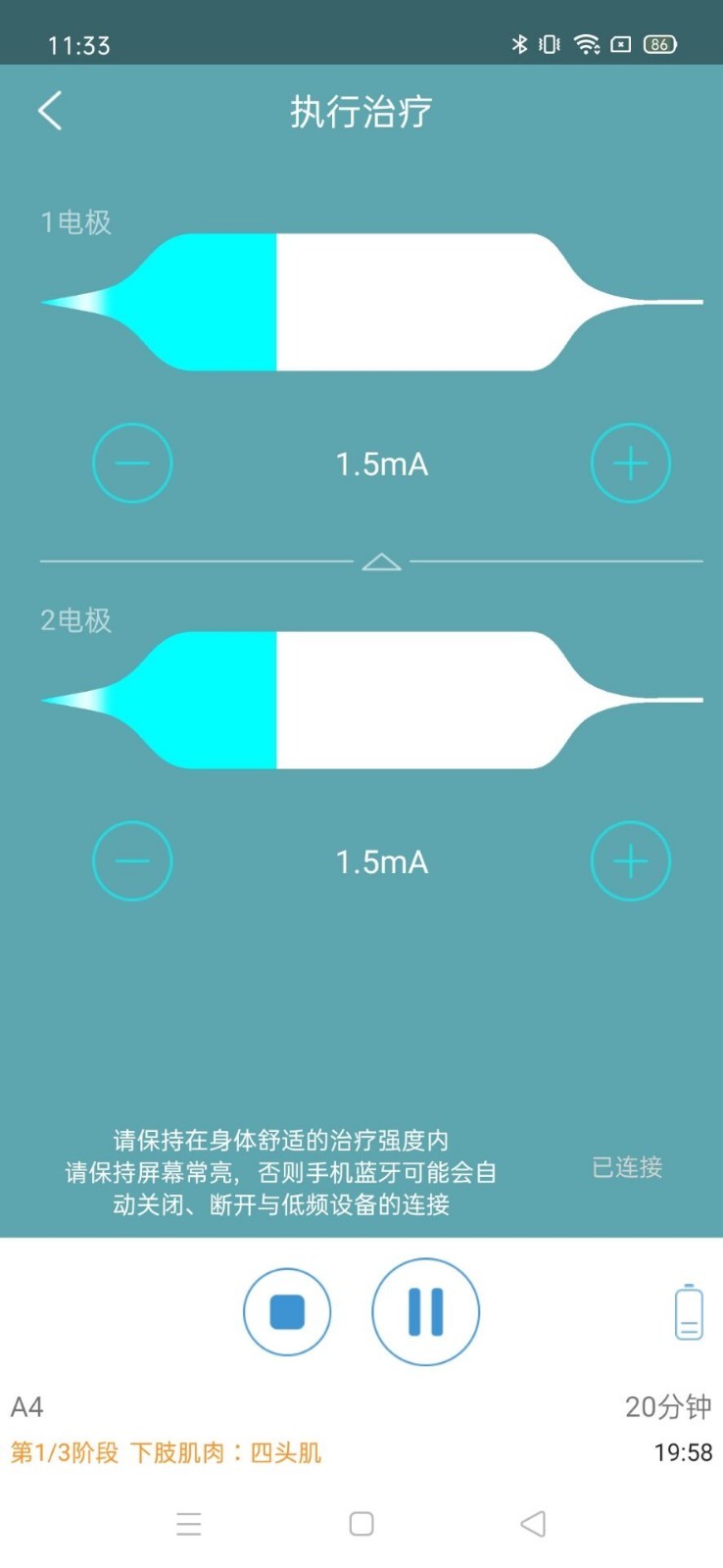Viewport: 723px width, 1568px height.
Task: Decrease intensity for electrode 1
Action: [131, 463]
